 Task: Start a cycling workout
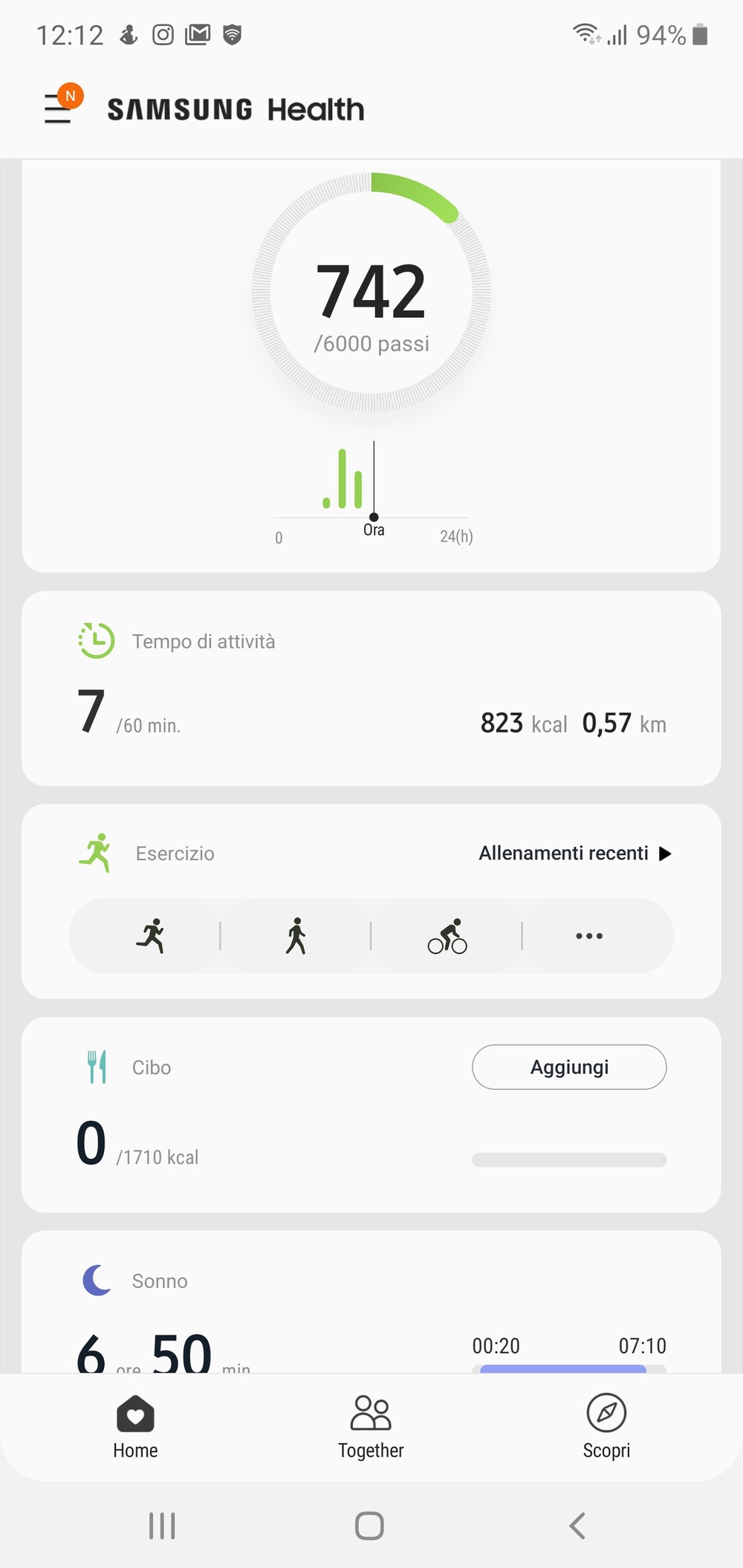click(x=447, y=936)
